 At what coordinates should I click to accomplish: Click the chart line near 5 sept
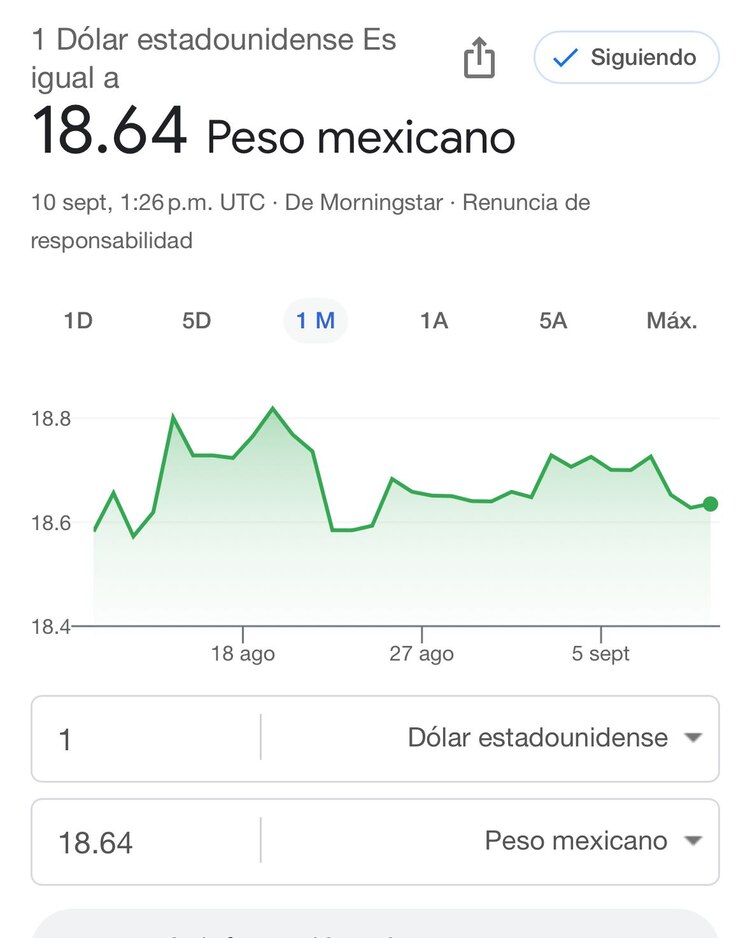click(601, 465)
